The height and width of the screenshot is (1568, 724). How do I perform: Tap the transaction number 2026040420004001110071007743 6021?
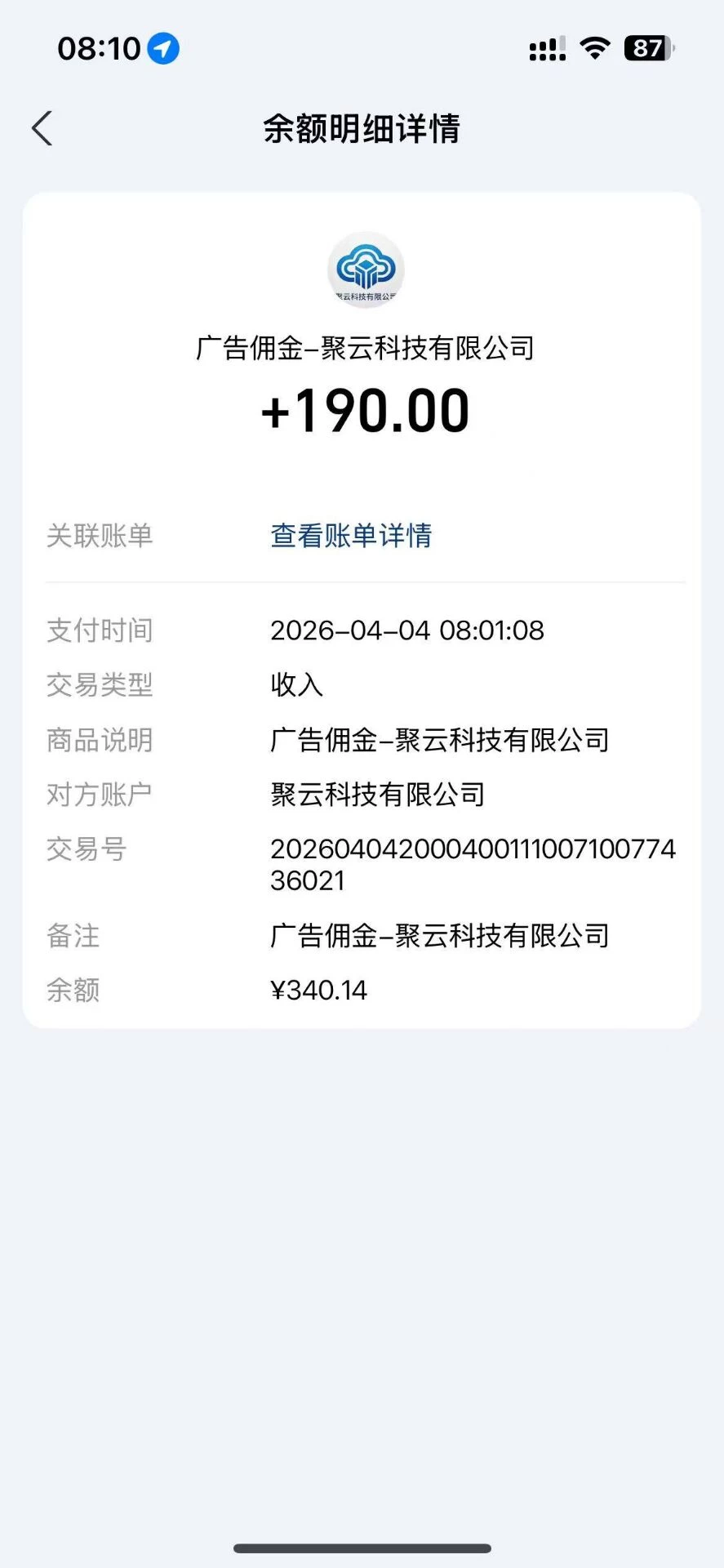coord(473,864)
